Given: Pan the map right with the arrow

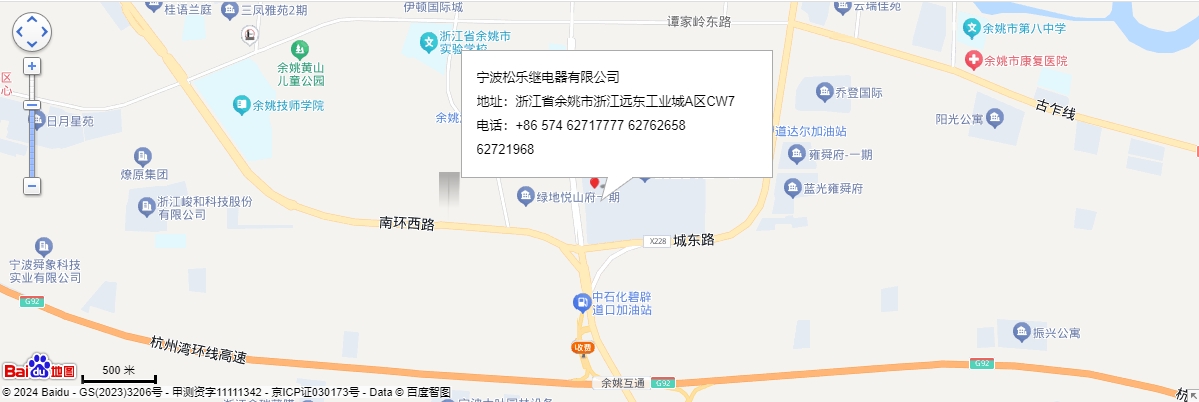Looking at the screenshot, I should [44, 32].
